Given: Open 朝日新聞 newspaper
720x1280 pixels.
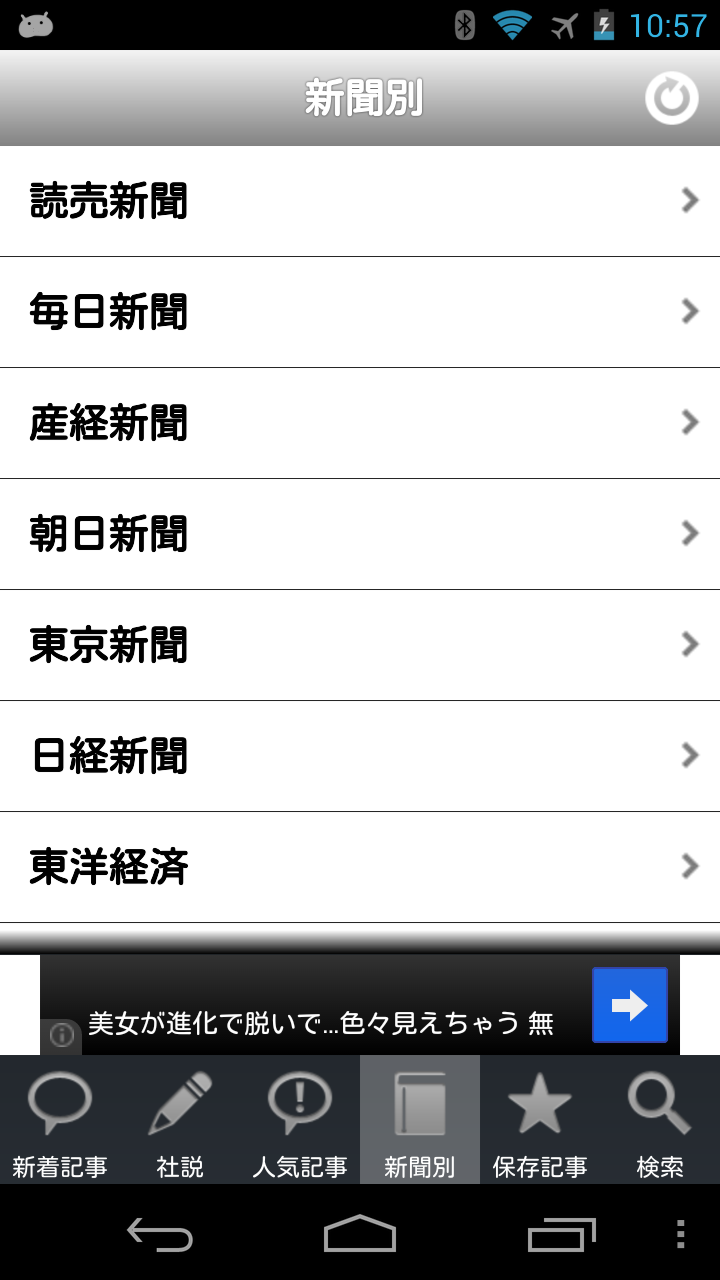Looking at the screenshot, I should 360,534.
